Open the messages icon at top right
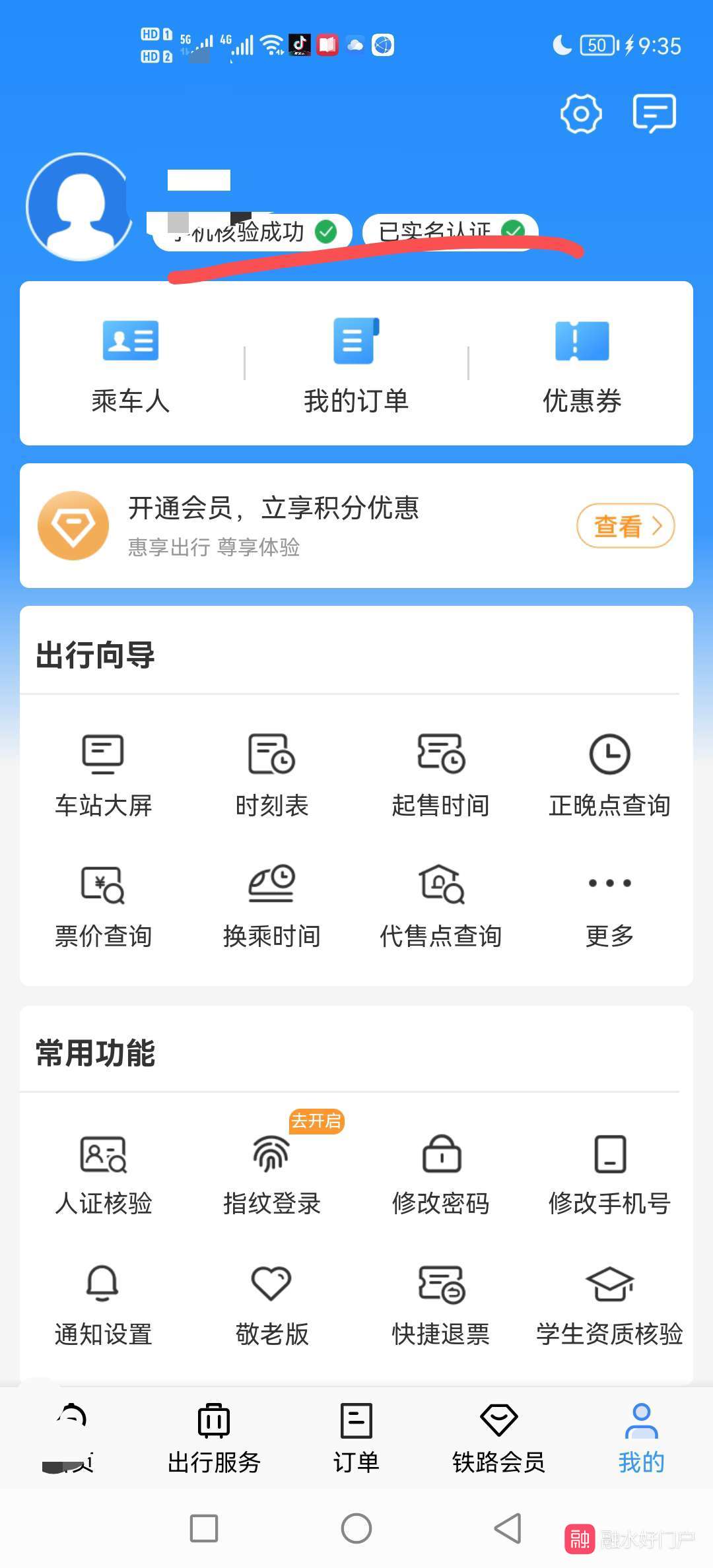The height and width of the screenshot is (1568, 713). pos(654,114)
